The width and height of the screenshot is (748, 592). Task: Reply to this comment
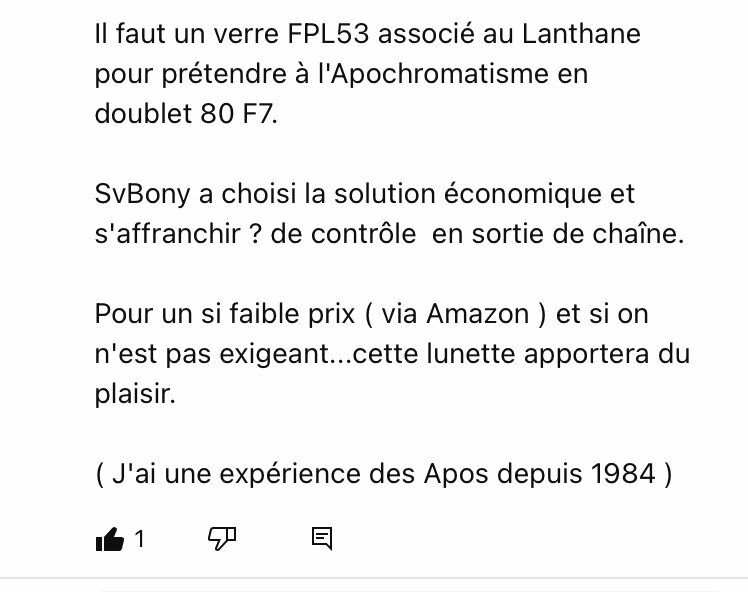tap(321, 540)
